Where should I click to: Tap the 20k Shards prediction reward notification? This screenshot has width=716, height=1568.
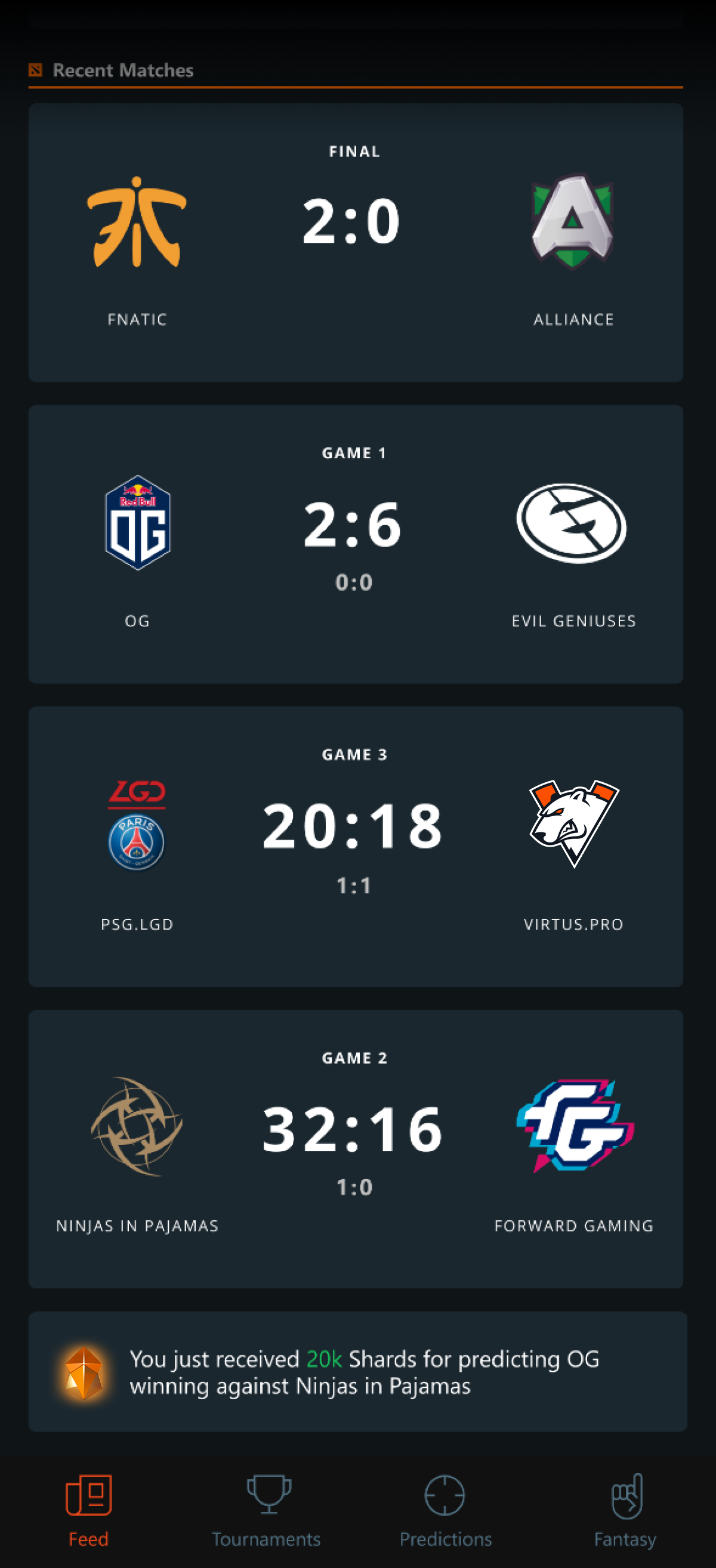[358, 1372]
